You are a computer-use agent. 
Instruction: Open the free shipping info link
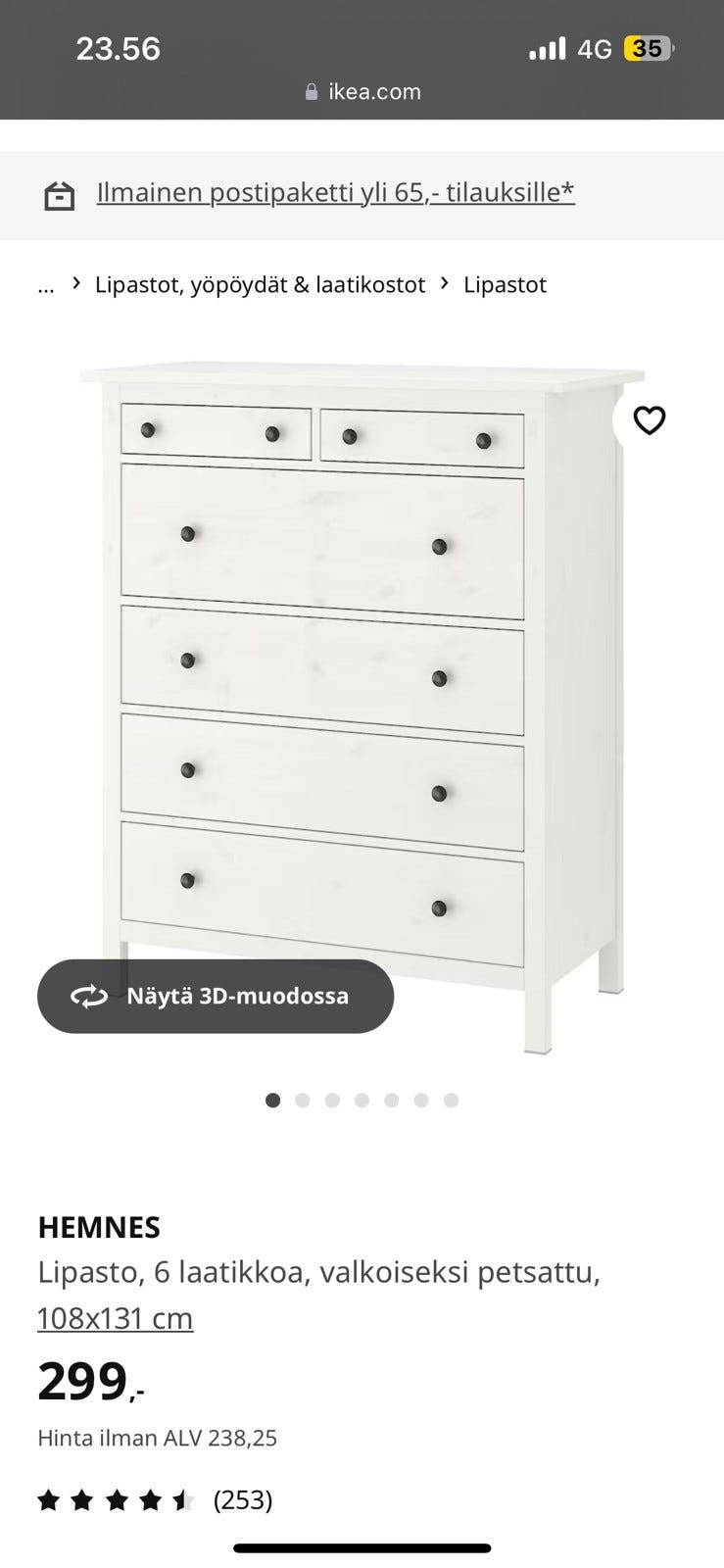tap(335, 193)
